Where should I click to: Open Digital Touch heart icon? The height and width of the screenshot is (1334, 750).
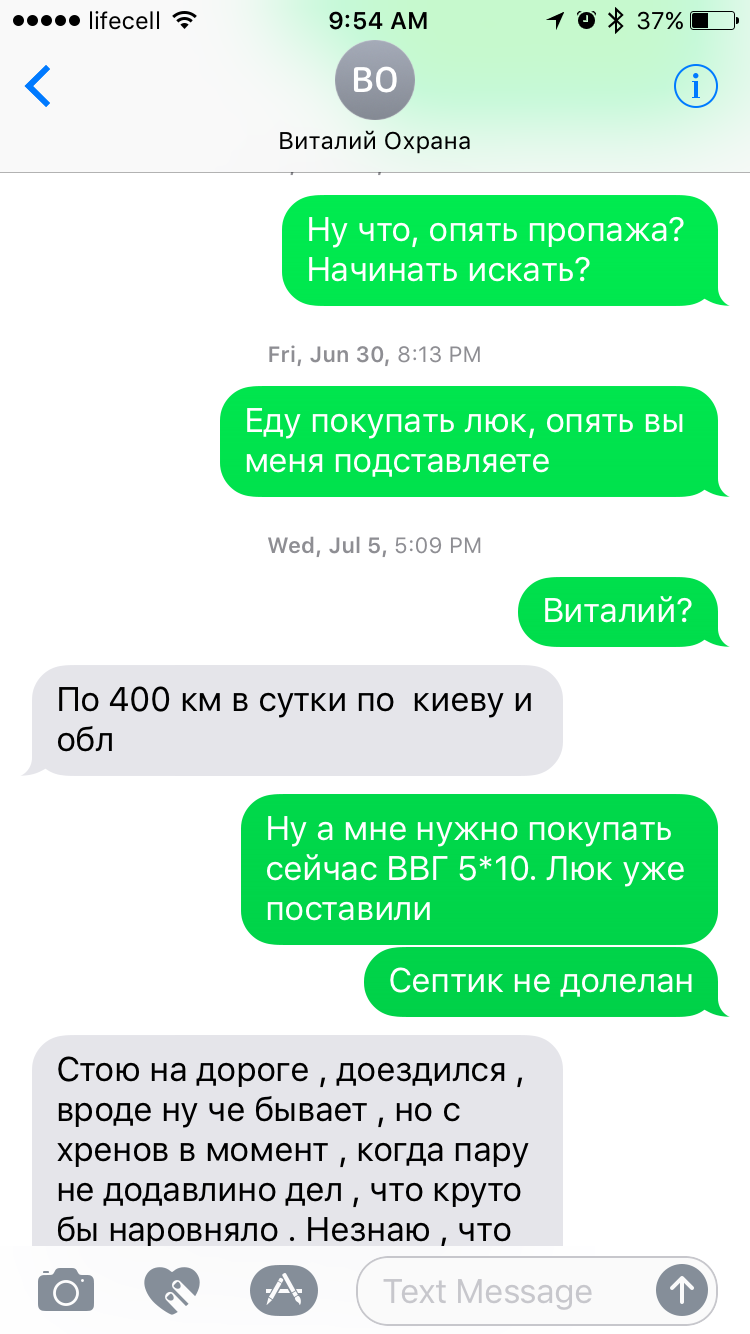click(x=172, y=1291)
